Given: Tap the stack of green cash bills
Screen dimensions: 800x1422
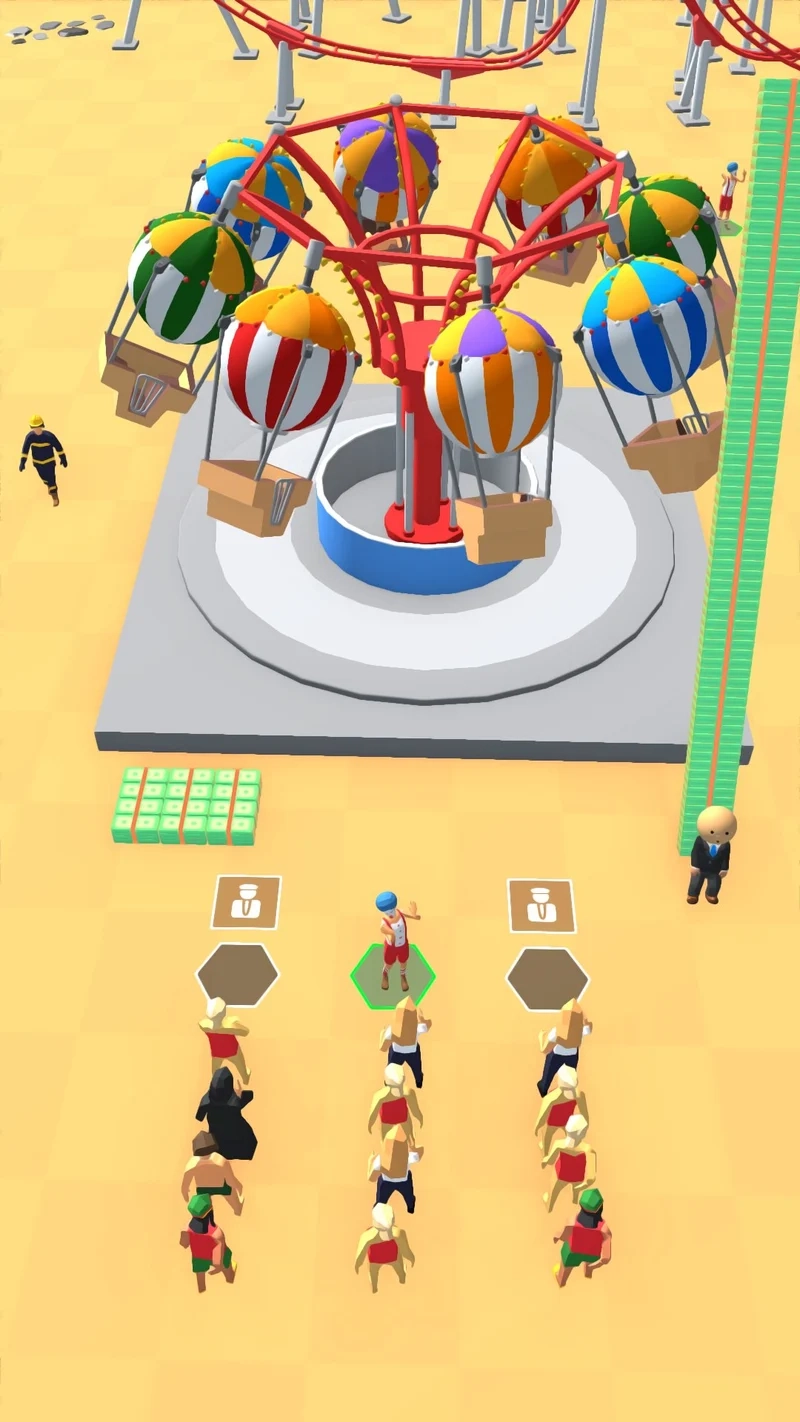Looking at the screenshot, I should (x=190, y=805).
